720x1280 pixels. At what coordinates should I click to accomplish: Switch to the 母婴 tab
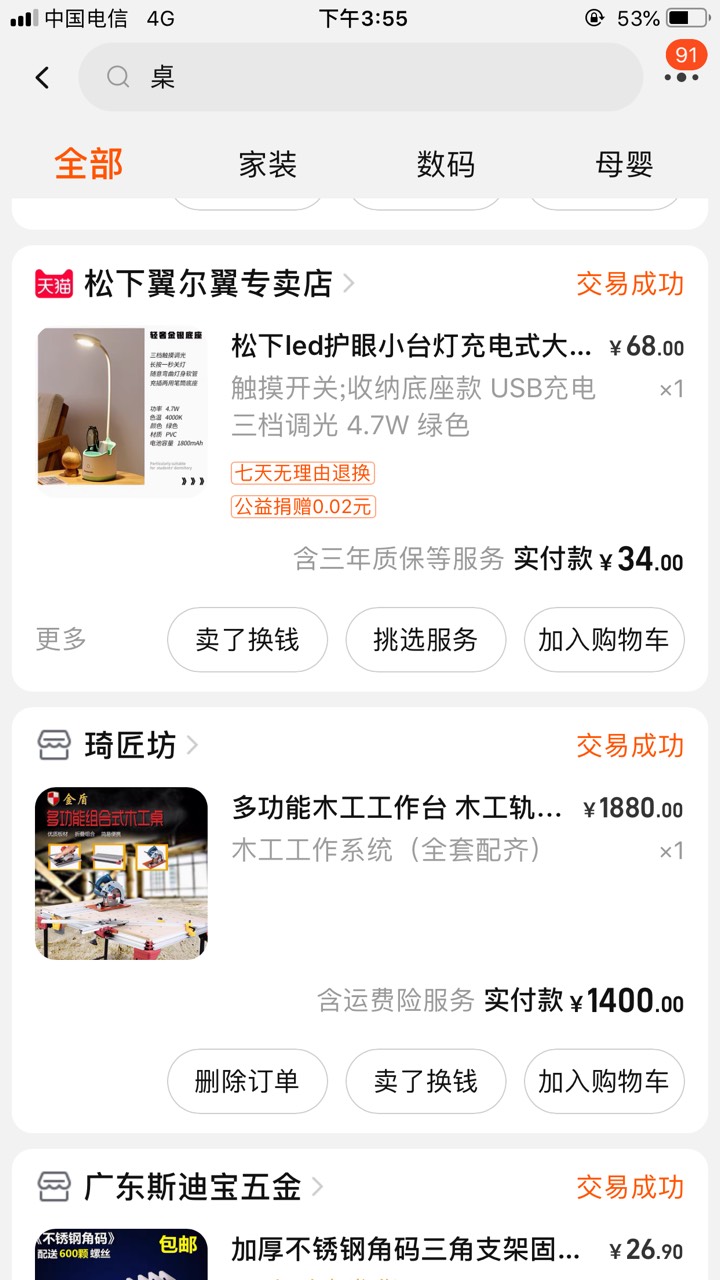coord(624,164)
